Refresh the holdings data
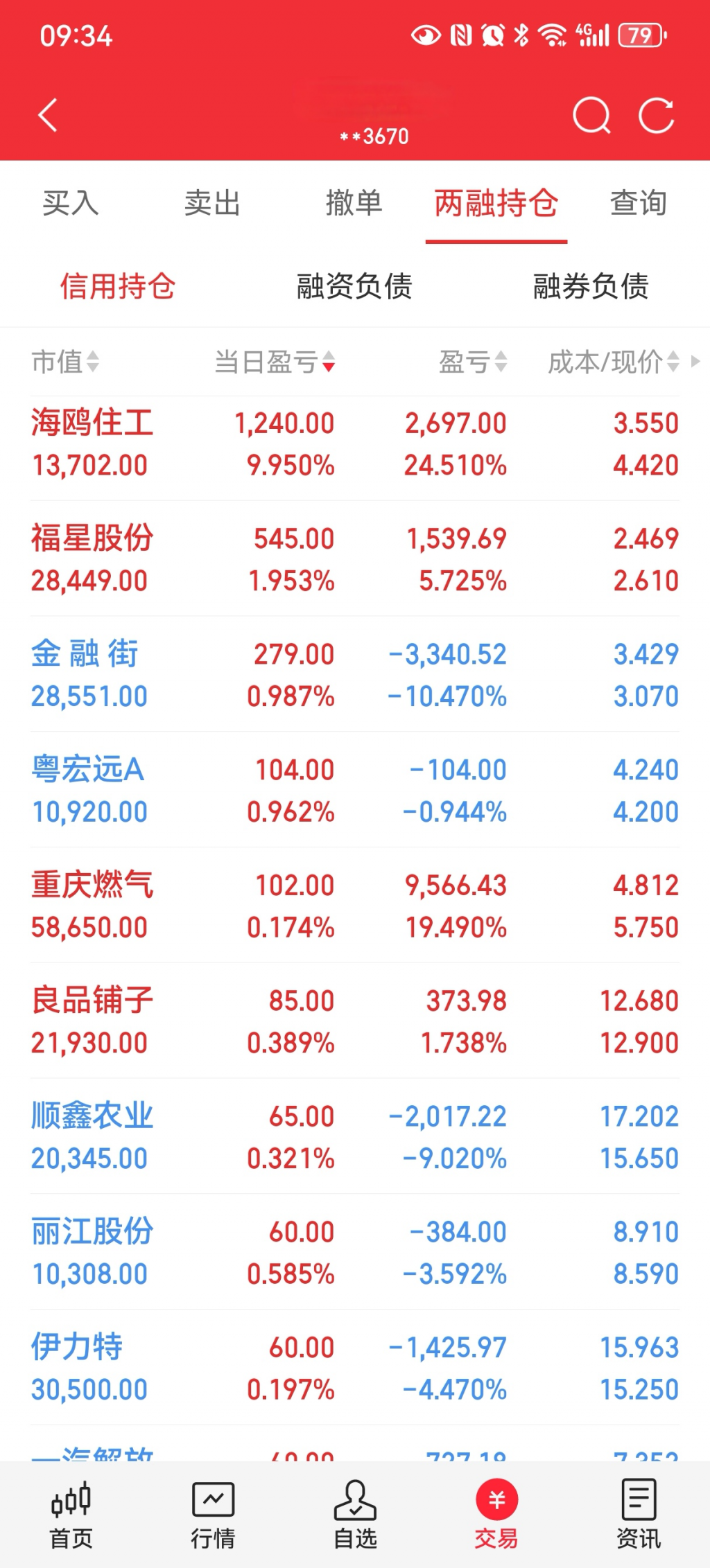The image size is (710, 1568). 656,115
